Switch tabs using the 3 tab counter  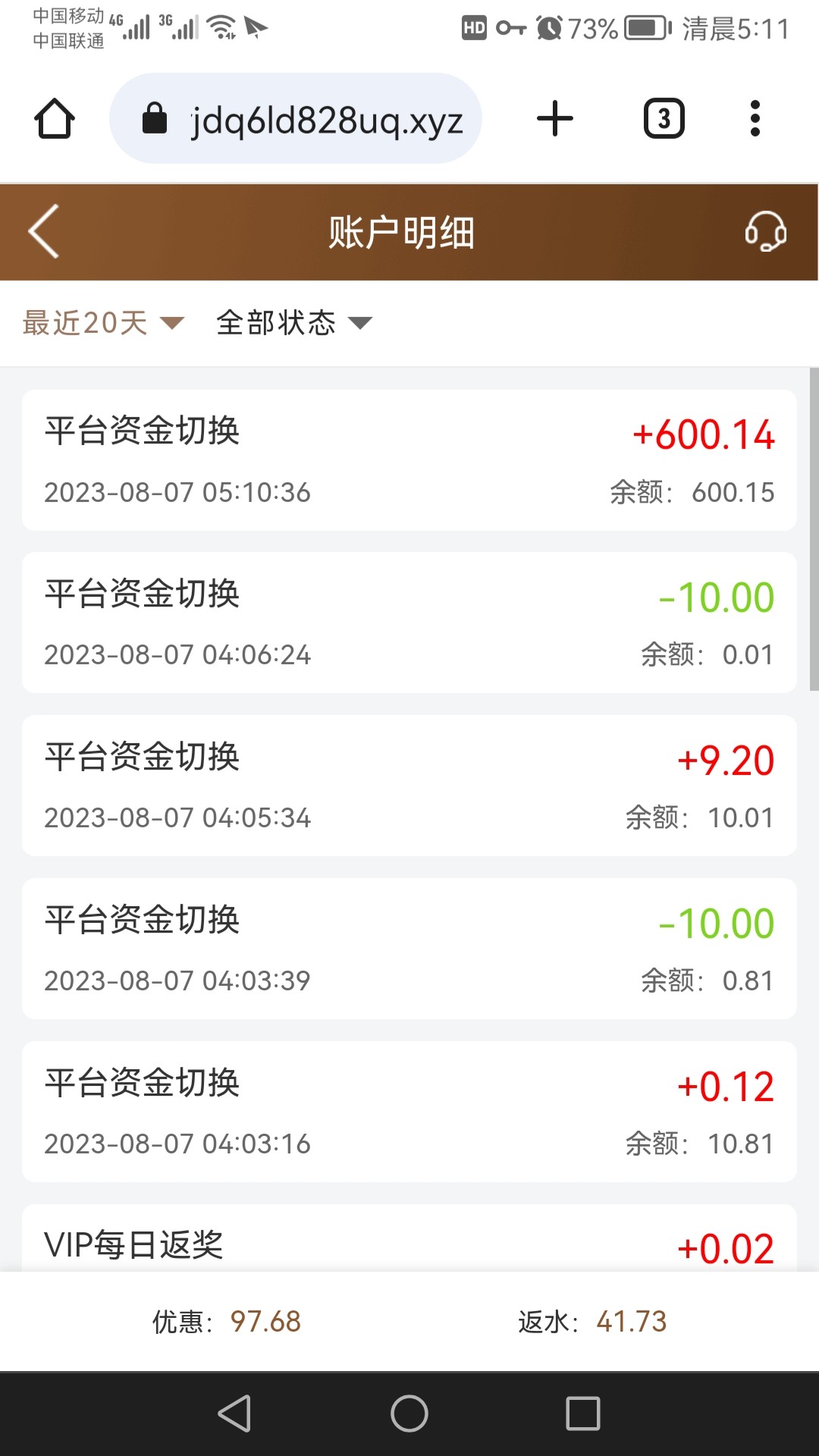[664, 118]
